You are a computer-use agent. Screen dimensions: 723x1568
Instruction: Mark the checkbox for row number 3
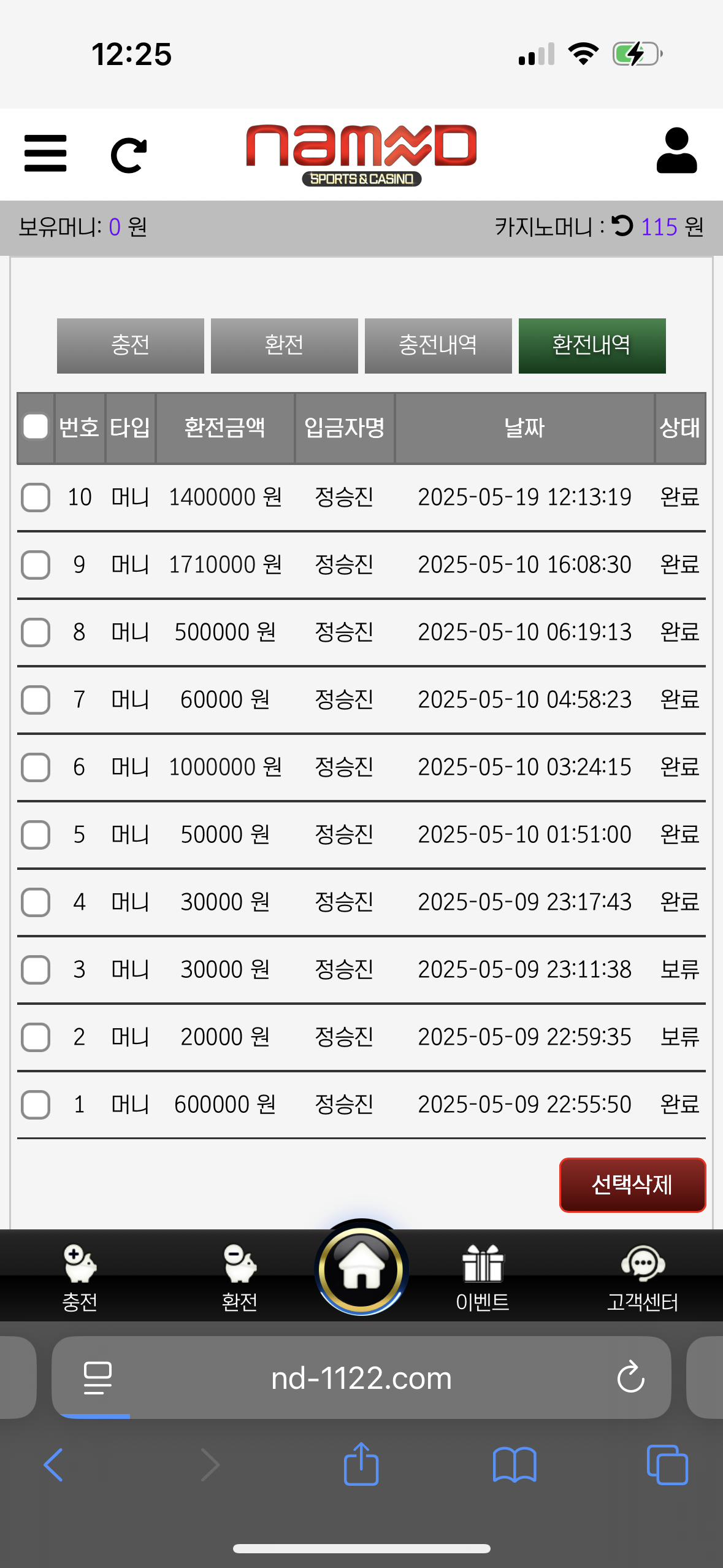(36, 969)
